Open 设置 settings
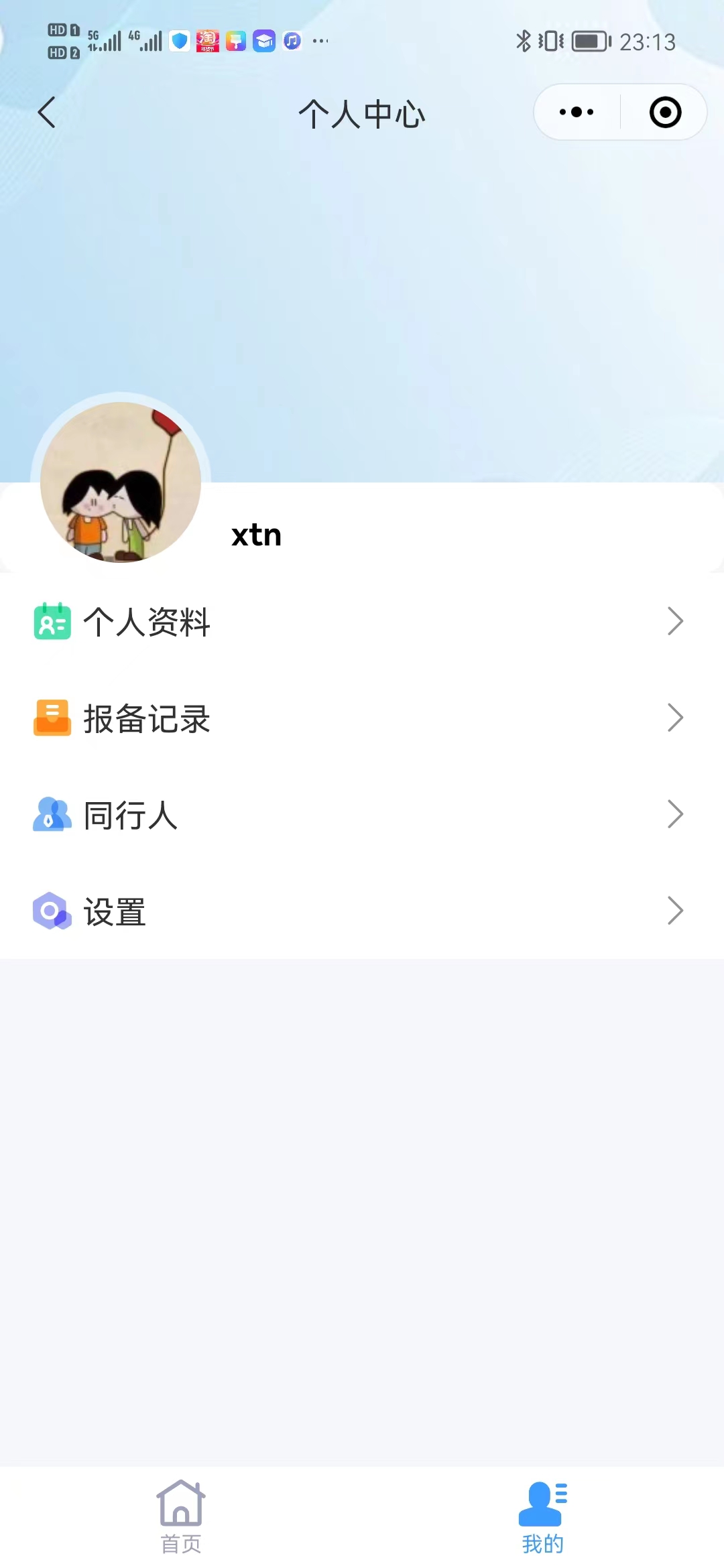The height and width of the screenshot is (1568, 724). [362, 911]
